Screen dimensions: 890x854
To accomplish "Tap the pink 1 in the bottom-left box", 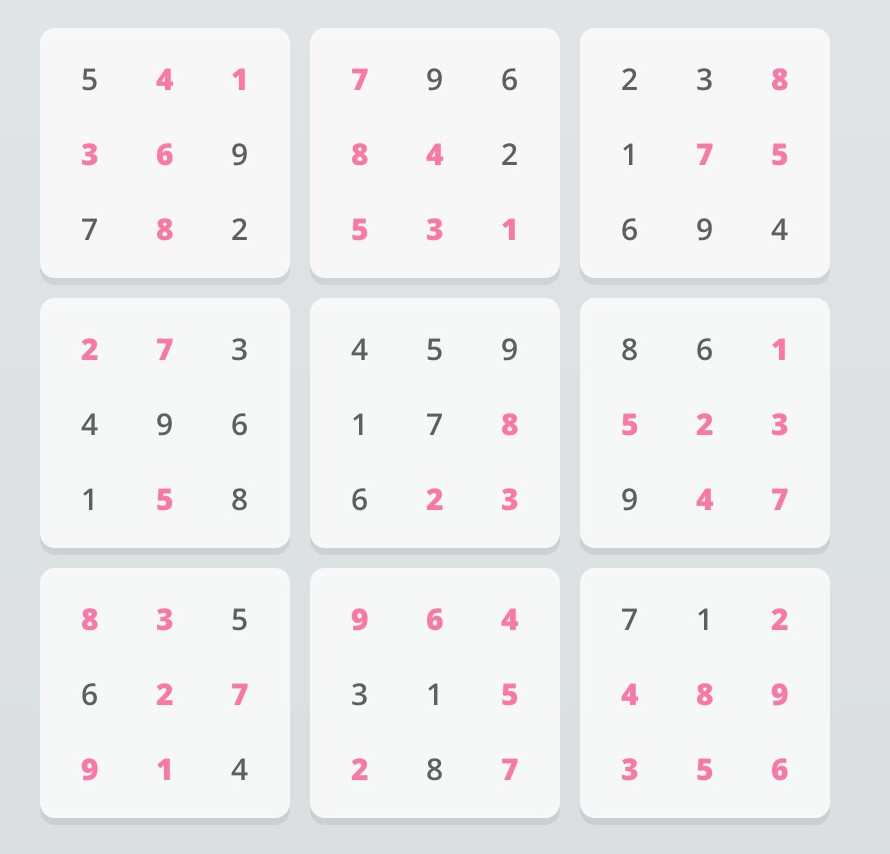I will 165,770.
